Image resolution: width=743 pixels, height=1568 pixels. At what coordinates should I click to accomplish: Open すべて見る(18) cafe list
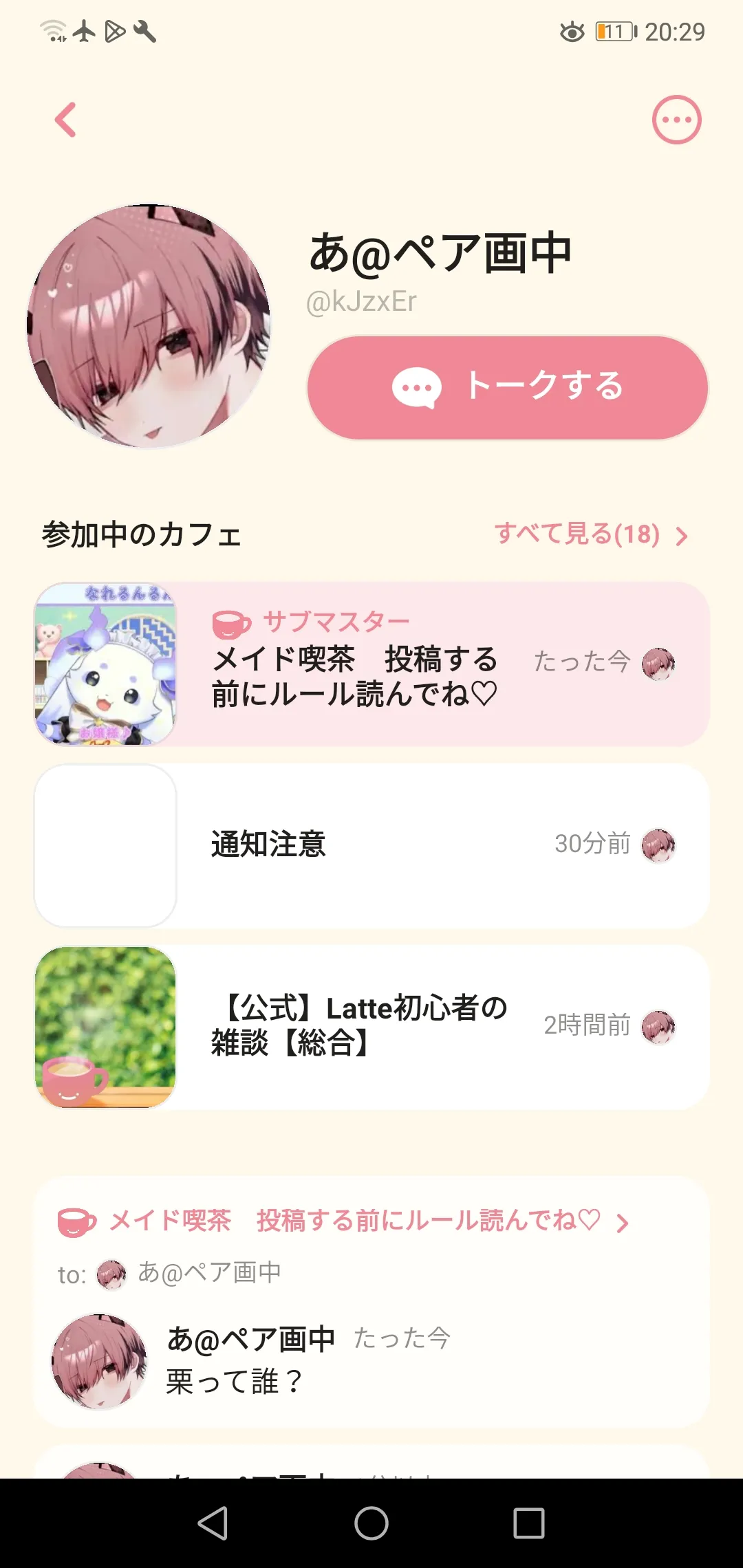(x=590, y=534)
